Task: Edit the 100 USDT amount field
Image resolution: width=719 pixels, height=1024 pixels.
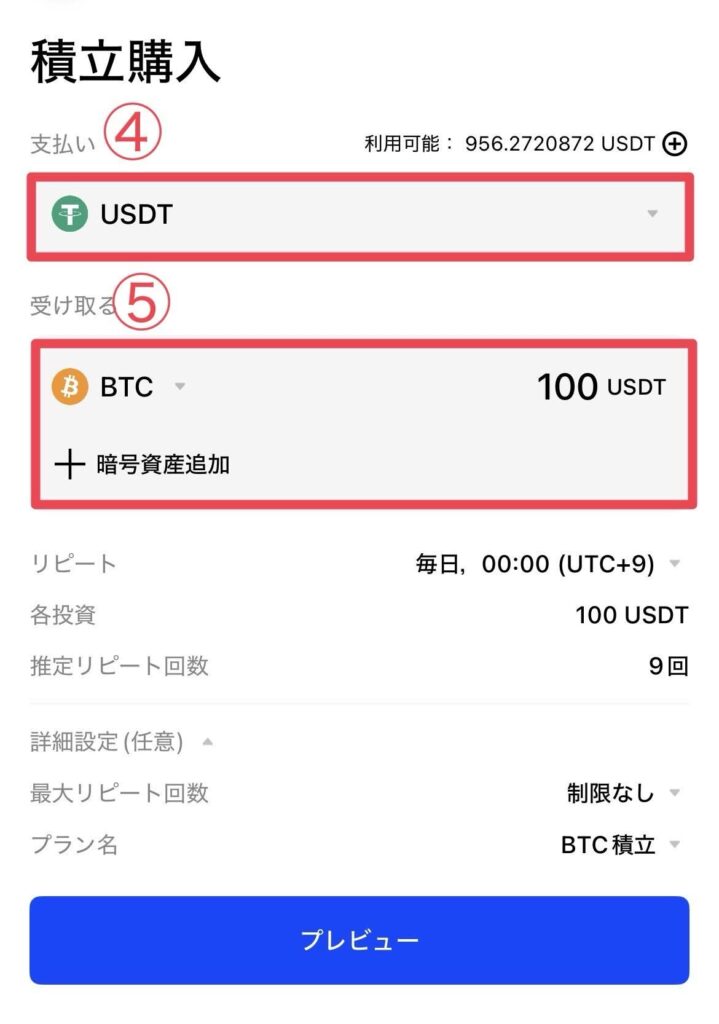Action: pyautogui.click(x=567, y=387)
